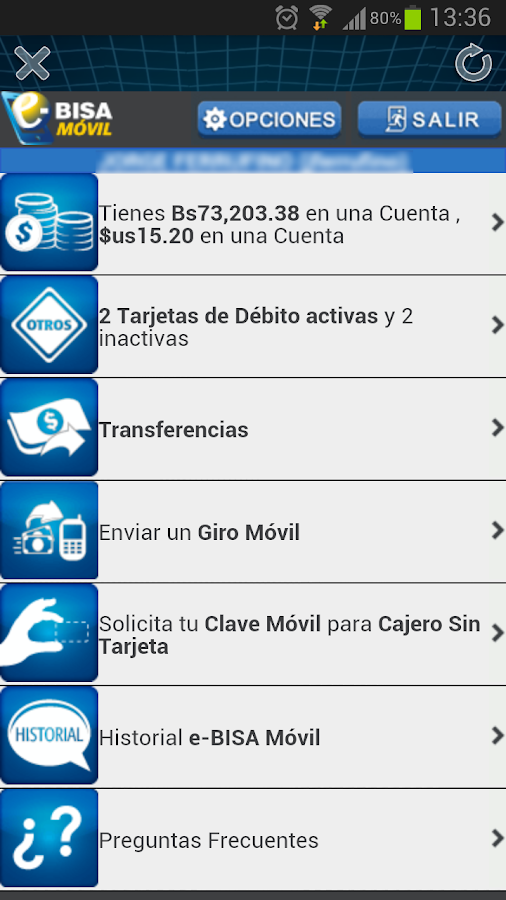This screenshot has width=506, height=900.
Task: Open Transferencias
Action: [x=253, y=429]
